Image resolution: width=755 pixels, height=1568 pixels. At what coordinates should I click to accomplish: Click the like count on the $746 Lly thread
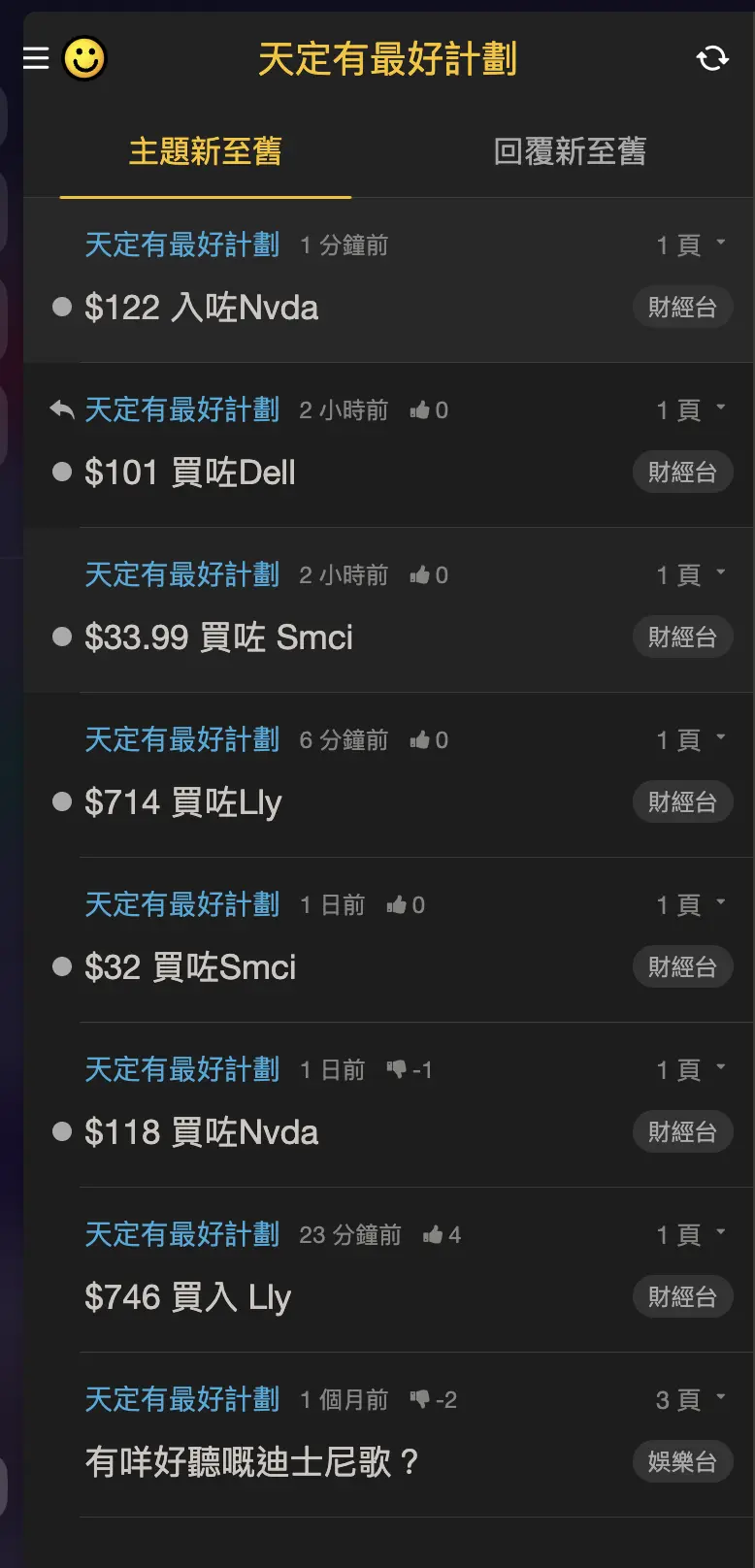(x=440, y=1234)
